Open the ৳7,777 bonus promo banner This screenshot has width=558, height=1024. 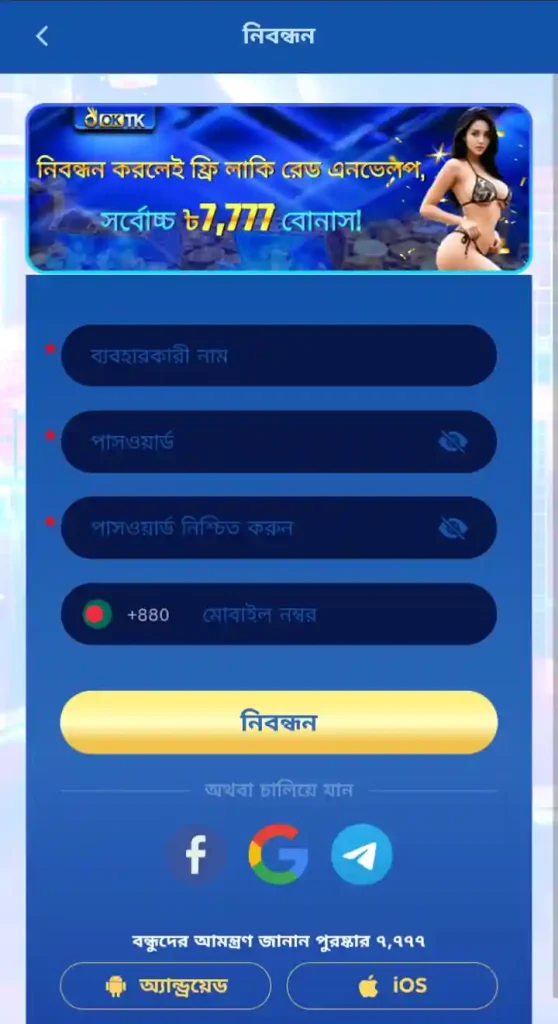coord(279,187)
